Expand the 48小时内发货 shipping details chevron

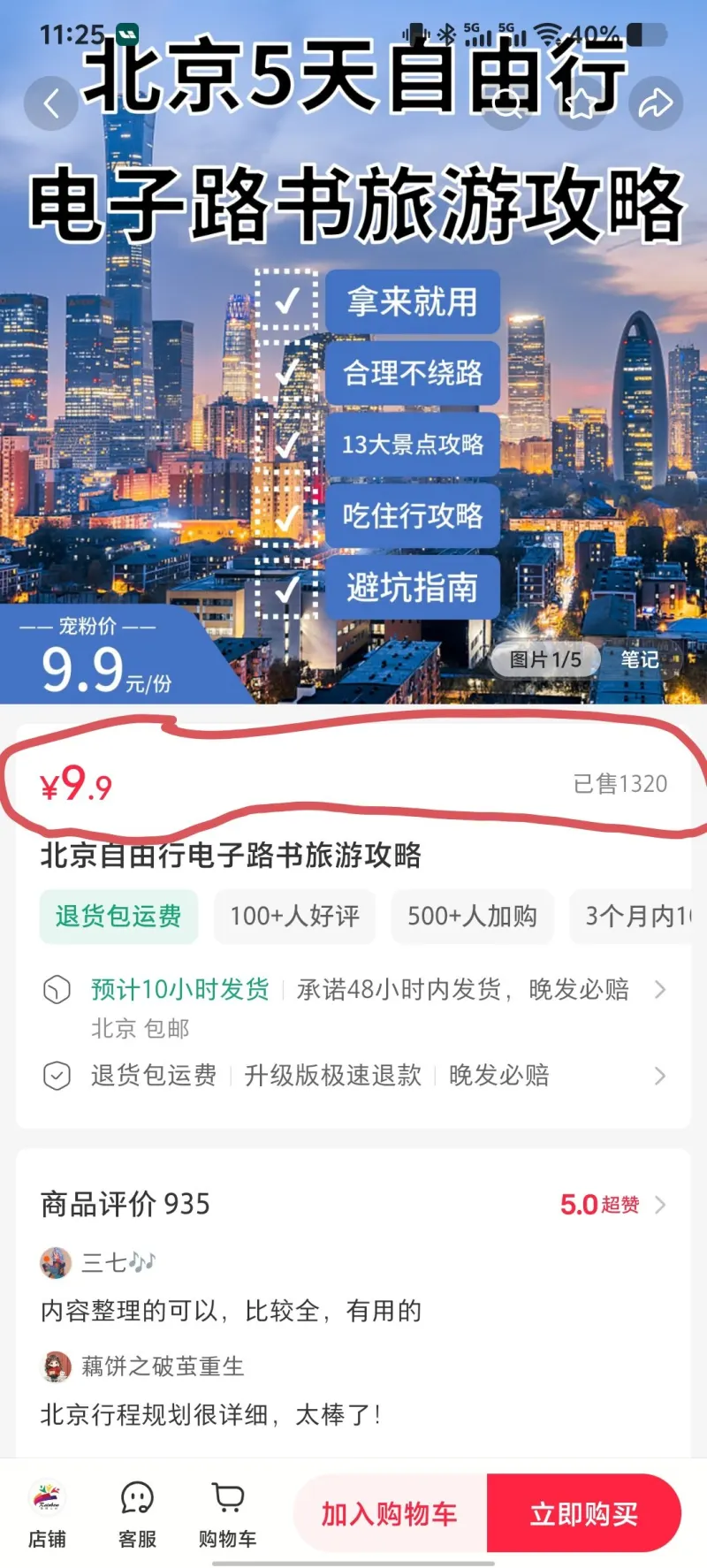[x=661, y=989]
